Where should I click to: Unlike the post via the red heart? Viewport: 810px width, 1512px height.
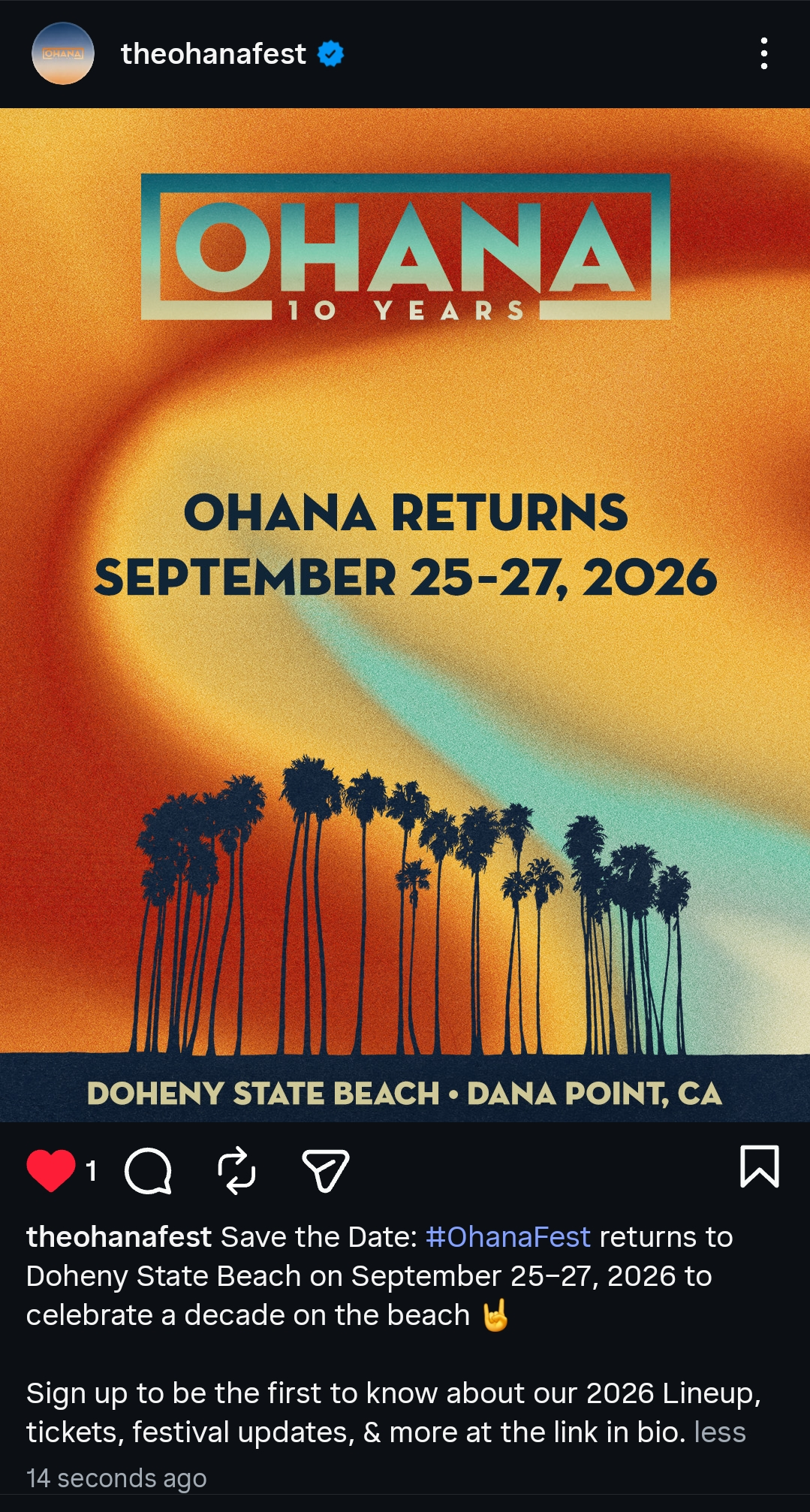[x=51, y=1170]
